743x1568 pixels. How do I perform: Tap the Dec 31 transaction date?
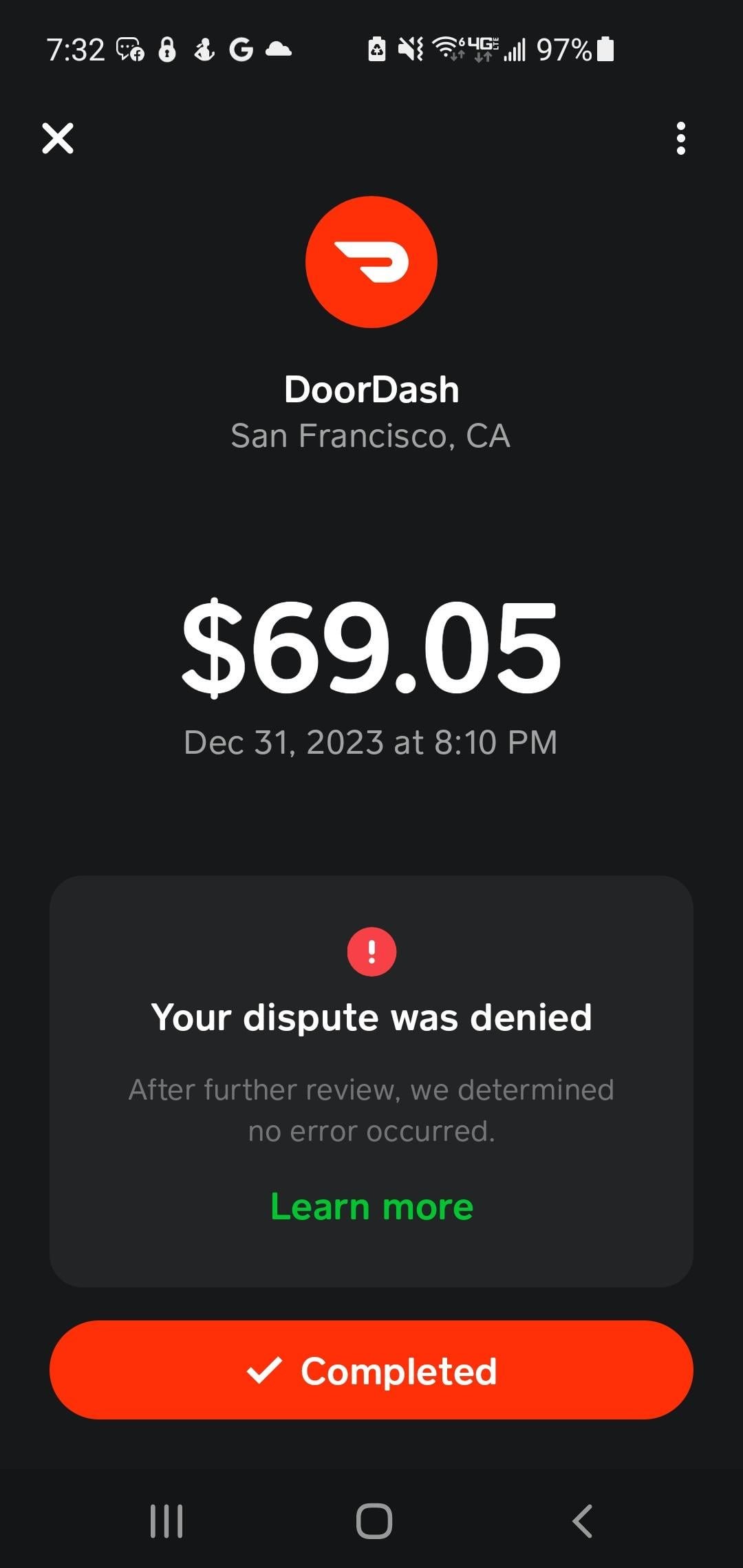[x=371, y=741]
